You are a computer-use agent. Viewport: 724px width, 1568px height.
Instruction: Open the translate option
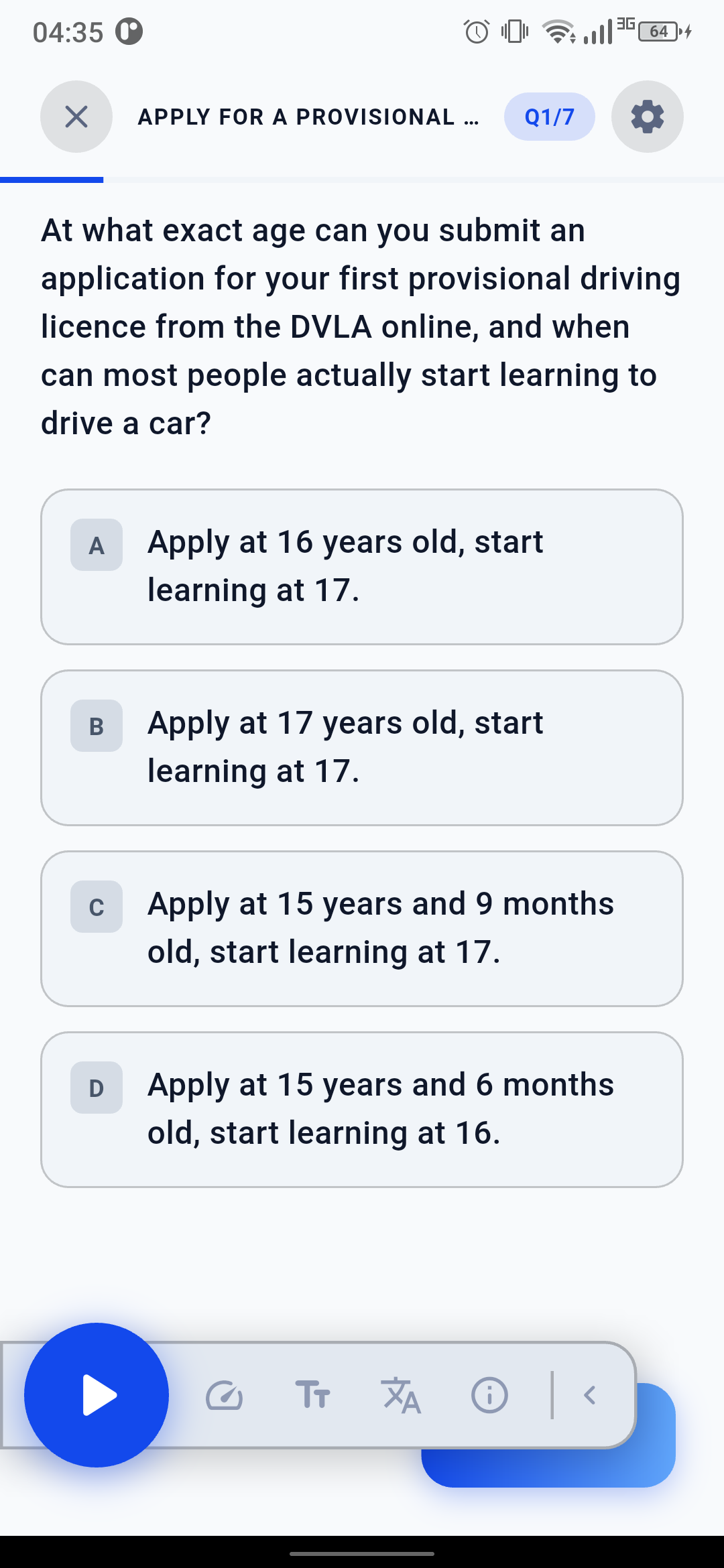coord(402,1396)
